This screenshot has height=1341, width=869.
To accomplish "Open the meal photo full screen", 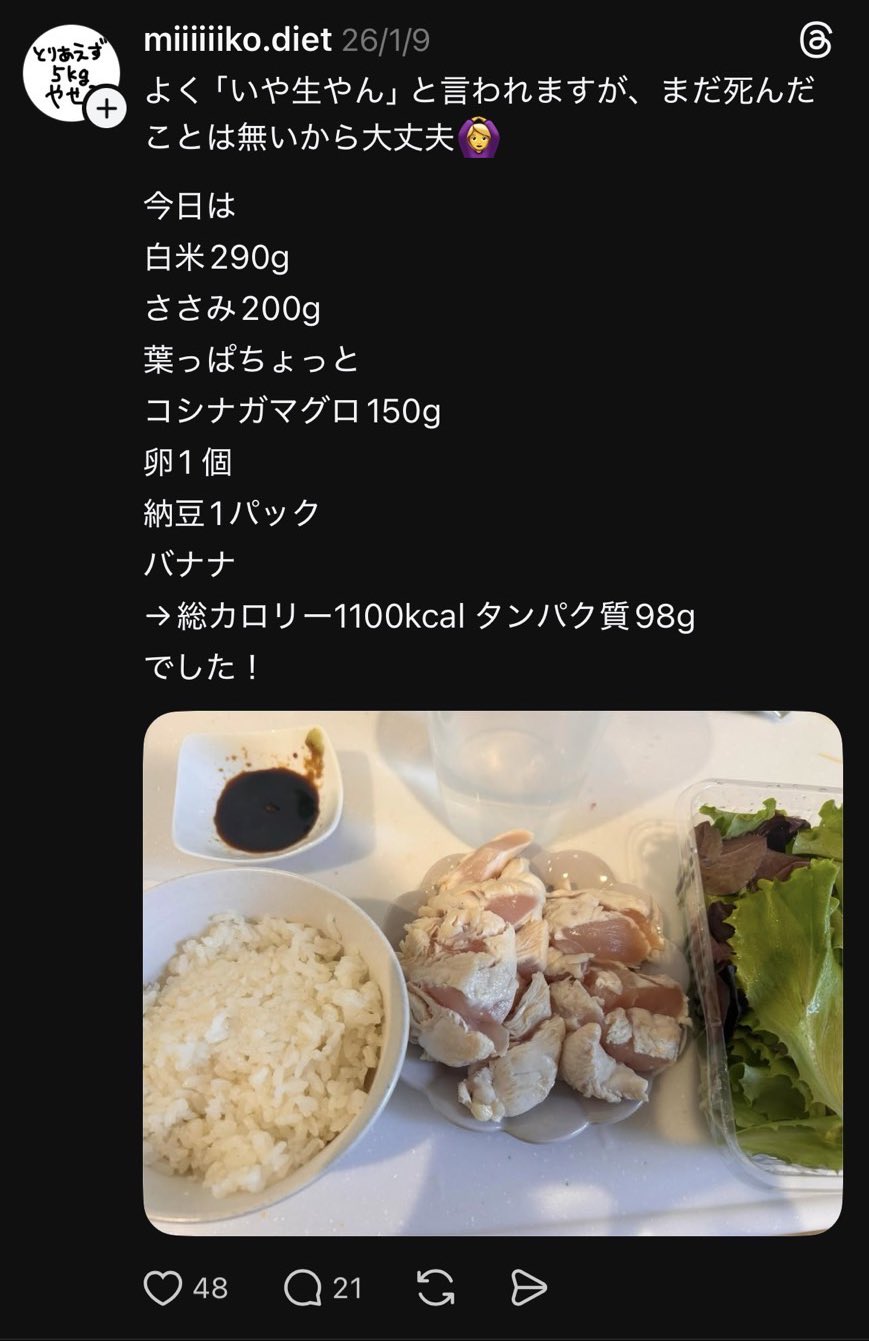I will point(492,973).
